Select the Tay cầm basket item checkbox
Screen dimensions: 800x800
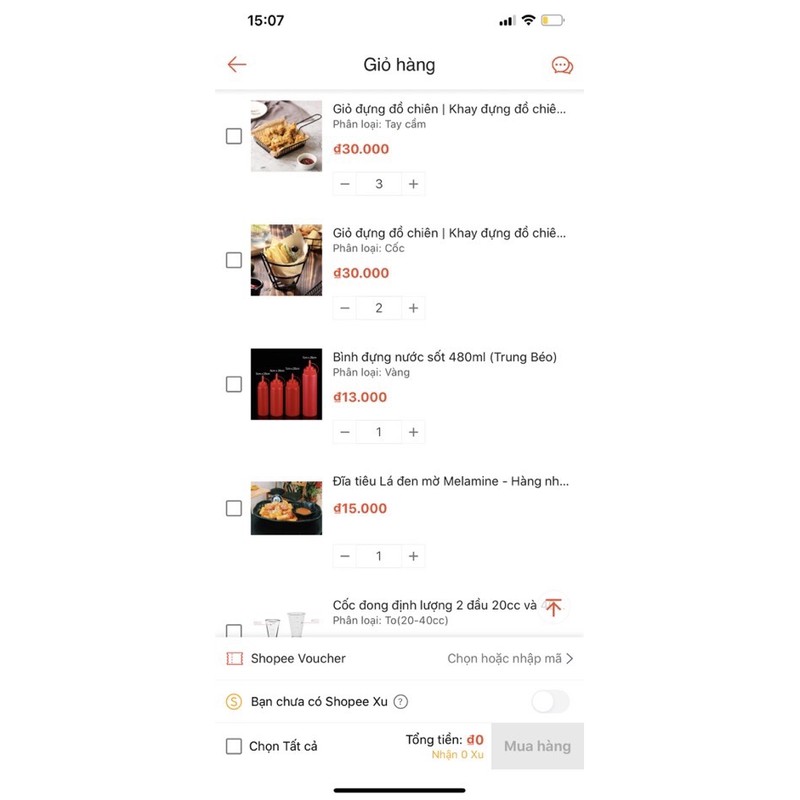234,136
